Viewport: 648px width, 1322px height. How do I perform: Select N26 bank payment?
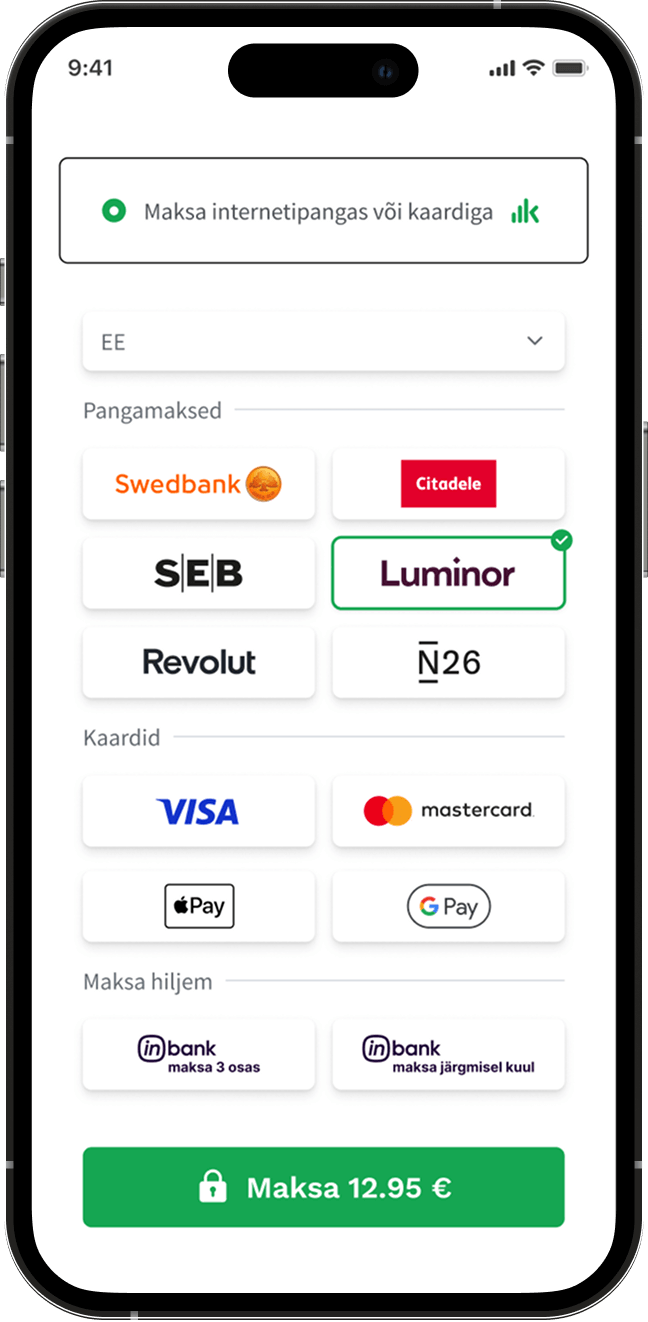click(448, 662)
